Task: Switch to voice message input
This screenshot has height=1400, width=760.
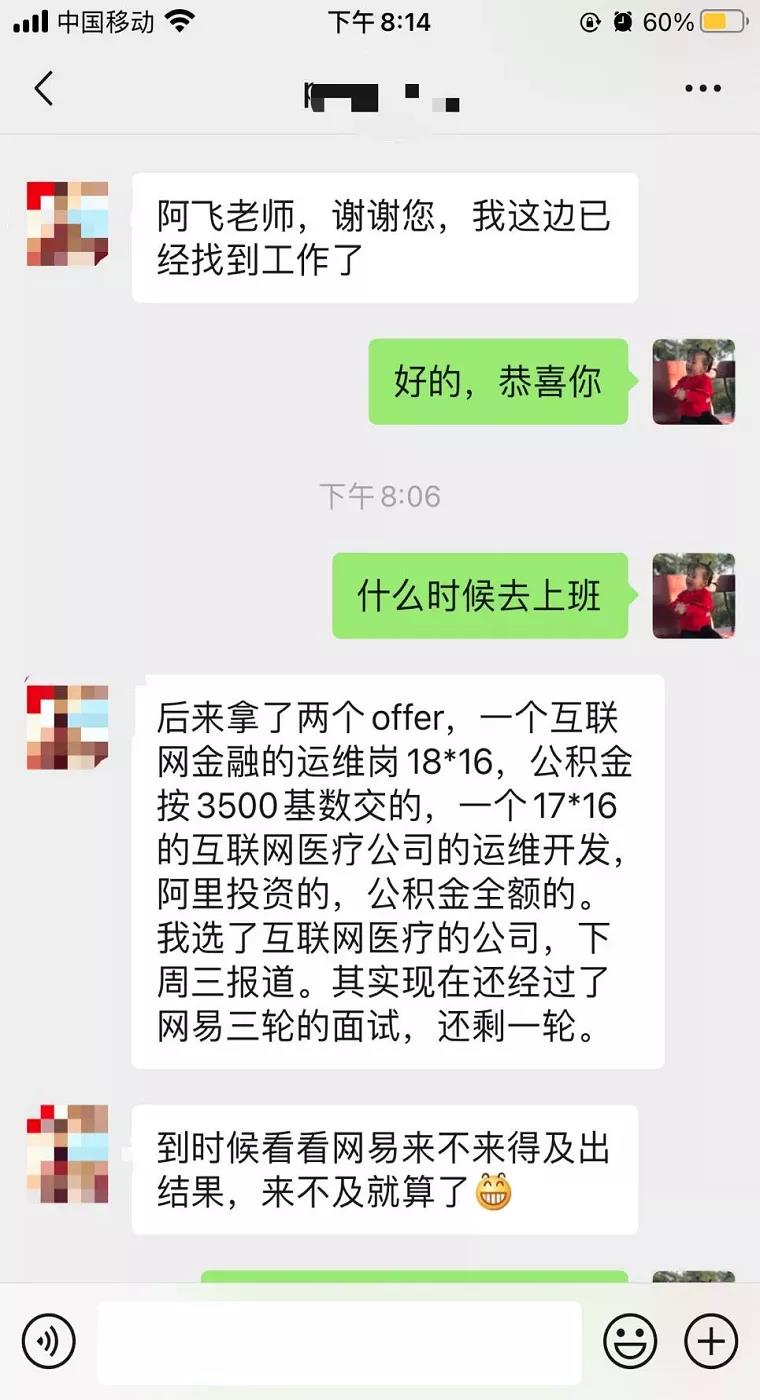Action: [48, 1340]
